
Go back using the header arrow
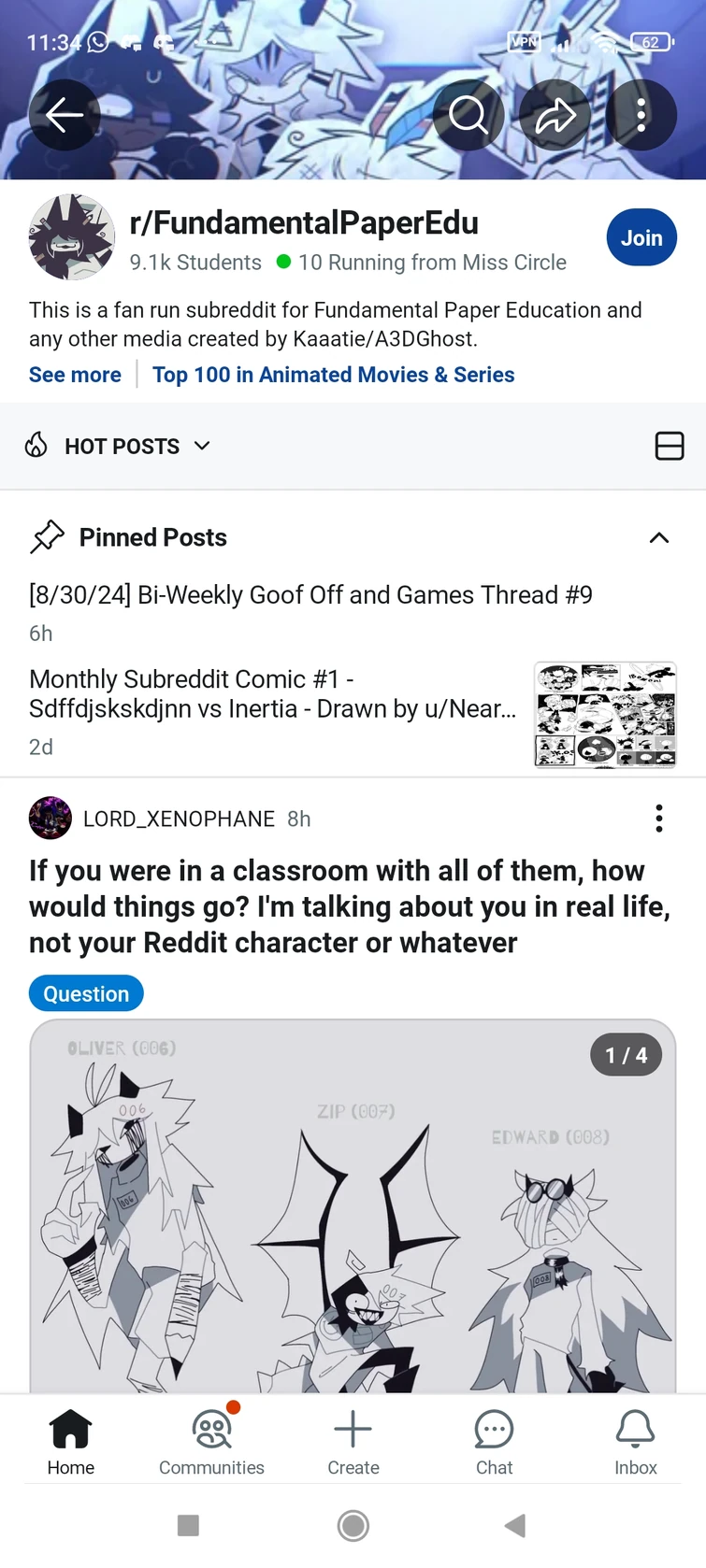click(64, 115)
